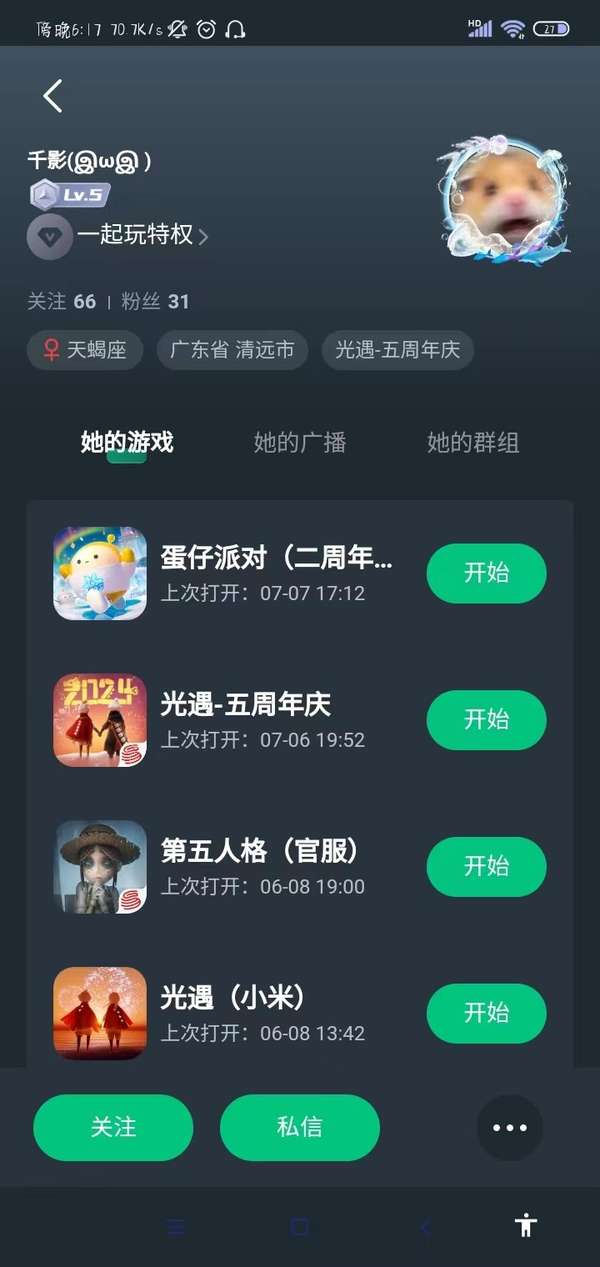This screenshot has height=1267, width=600.
Task: Start 光遇（小米） using 开始
Action: 486,1013
